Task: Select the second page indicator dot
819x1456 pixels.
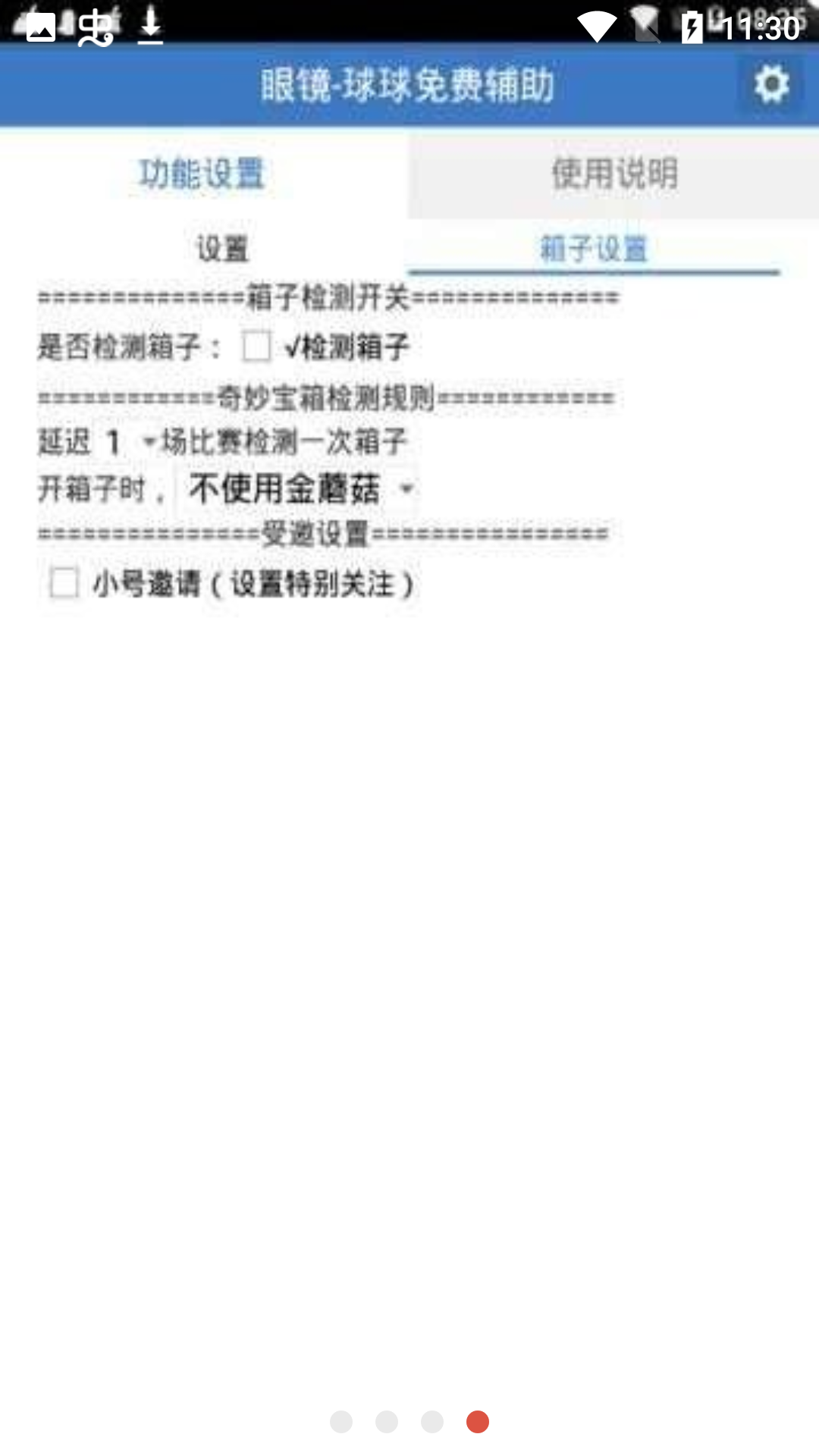Action: click(387, 1422)
